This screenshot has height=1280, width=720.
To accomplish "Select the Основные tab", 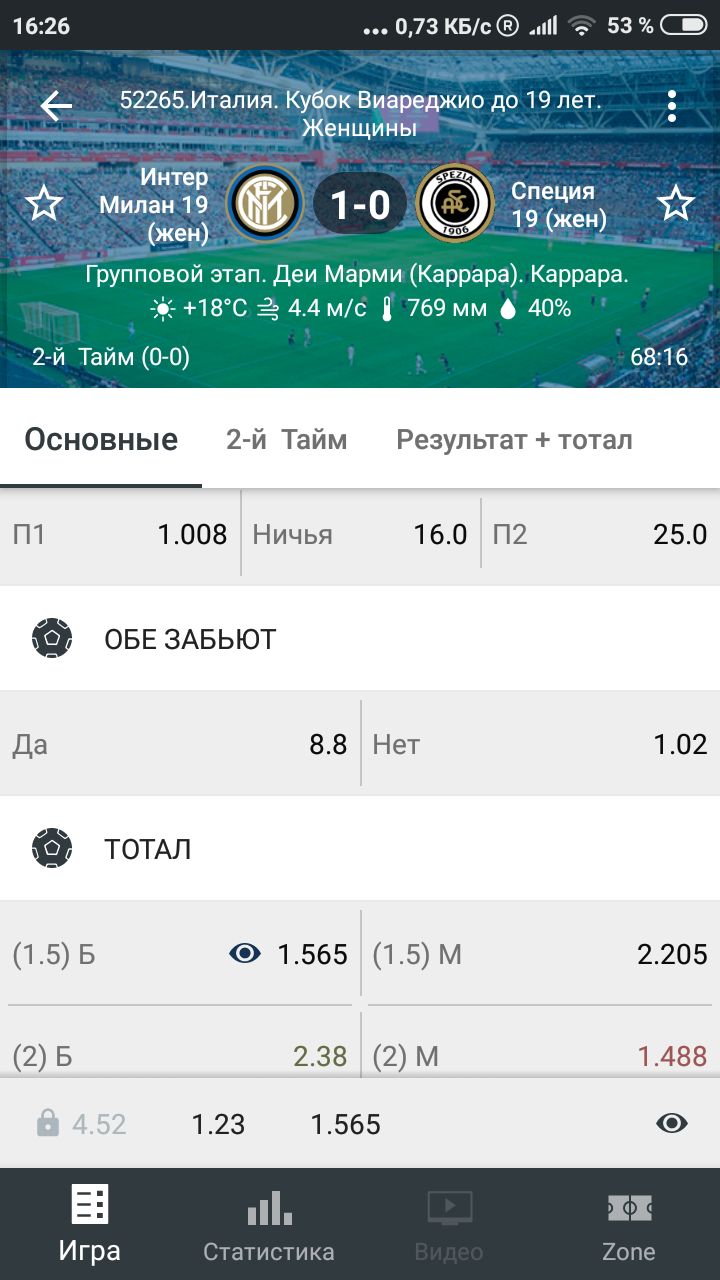I will (x=101, y=439).
